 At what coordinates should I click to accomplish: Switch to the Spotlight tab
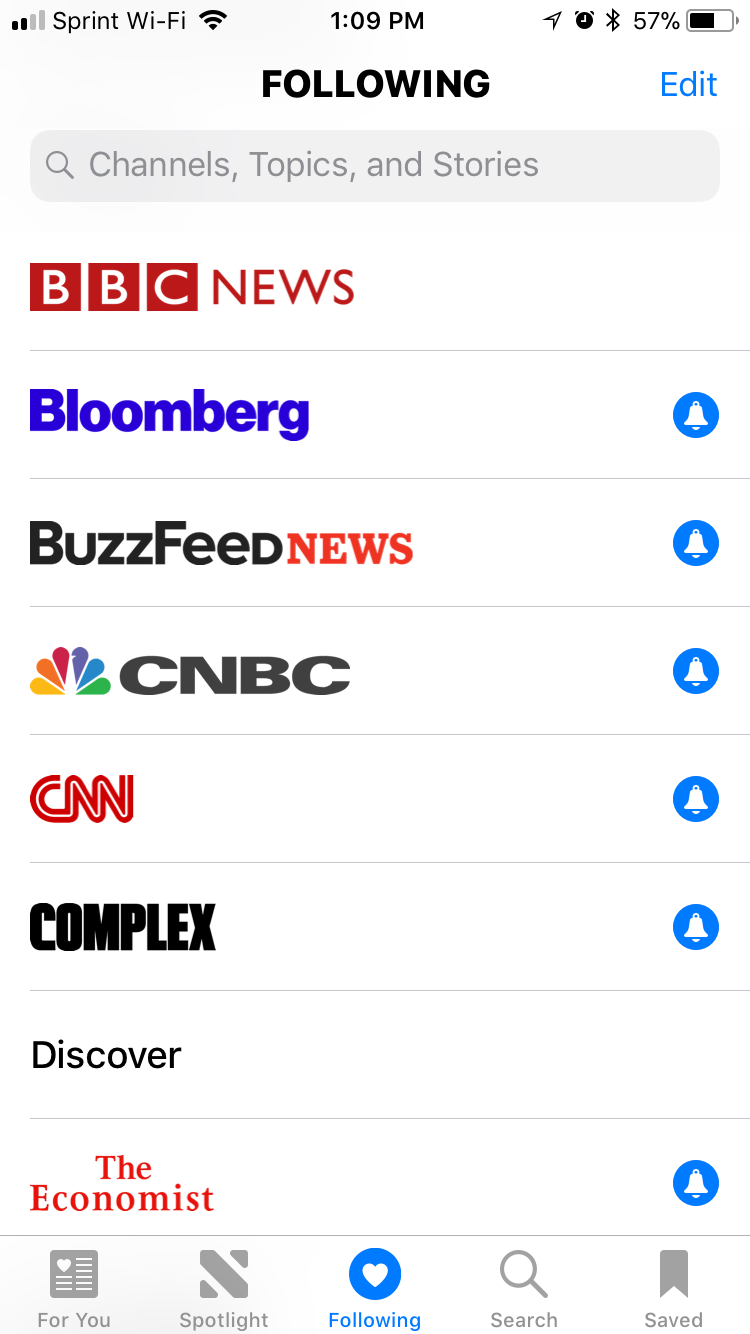click(x=224, y=1290)
